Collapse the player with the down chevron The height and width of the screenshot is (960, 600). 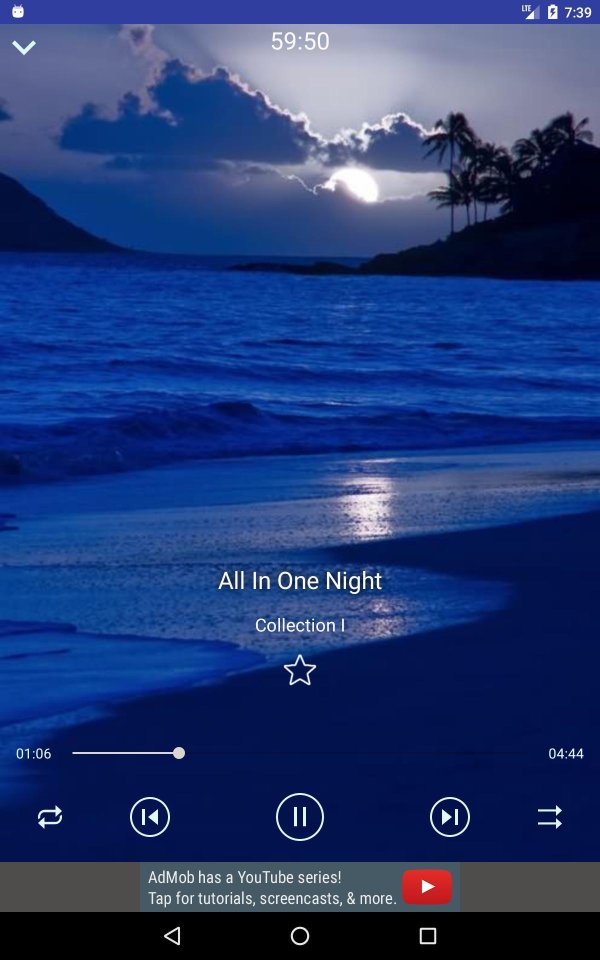click(24, 48)
